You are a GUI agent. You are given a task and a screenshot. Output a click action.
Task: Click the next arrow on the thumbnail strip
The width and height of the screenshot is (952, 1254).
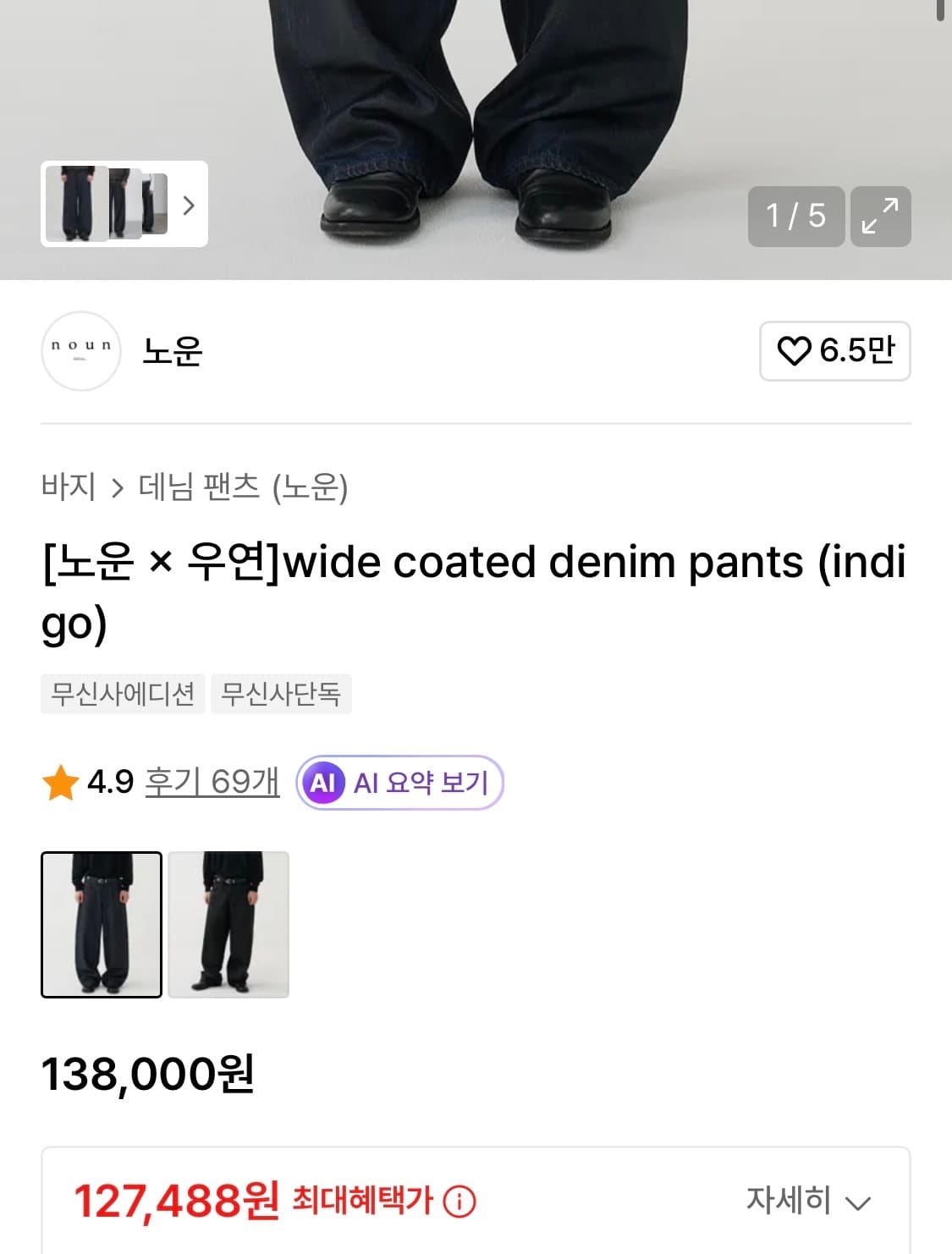click(x=190, y=206)
